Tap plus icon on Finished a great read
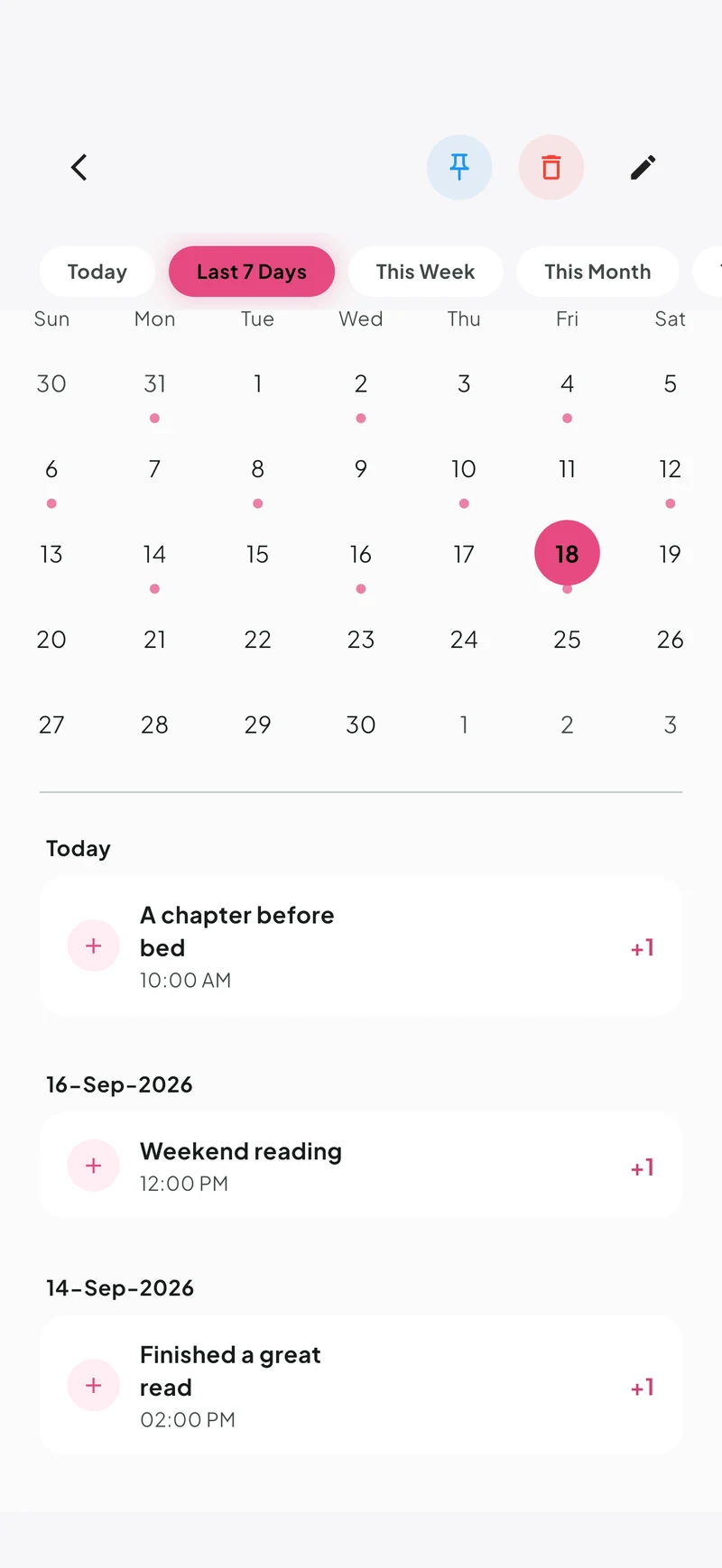 (94, 1385)
